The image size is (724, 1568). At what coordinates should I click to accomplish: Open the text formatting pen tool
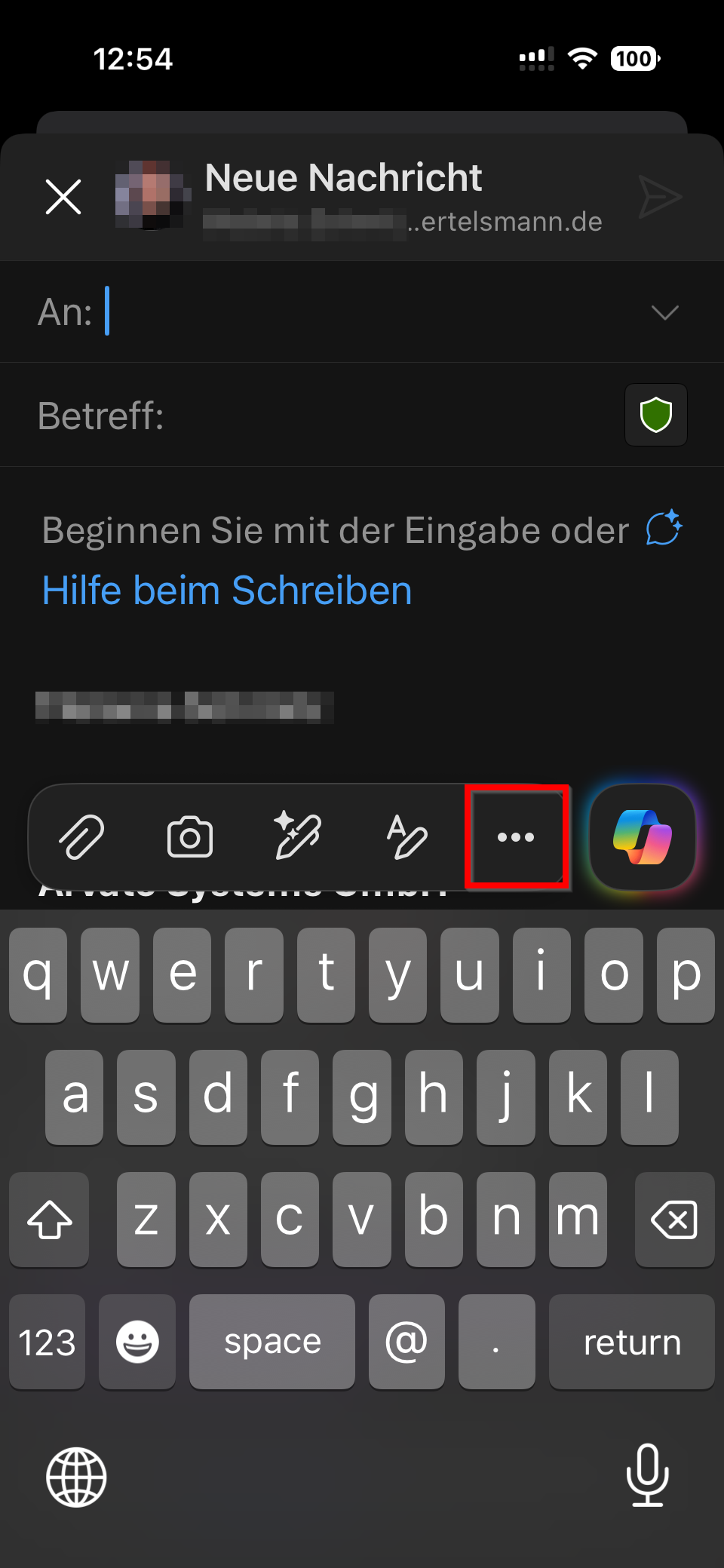coord(406,836)
